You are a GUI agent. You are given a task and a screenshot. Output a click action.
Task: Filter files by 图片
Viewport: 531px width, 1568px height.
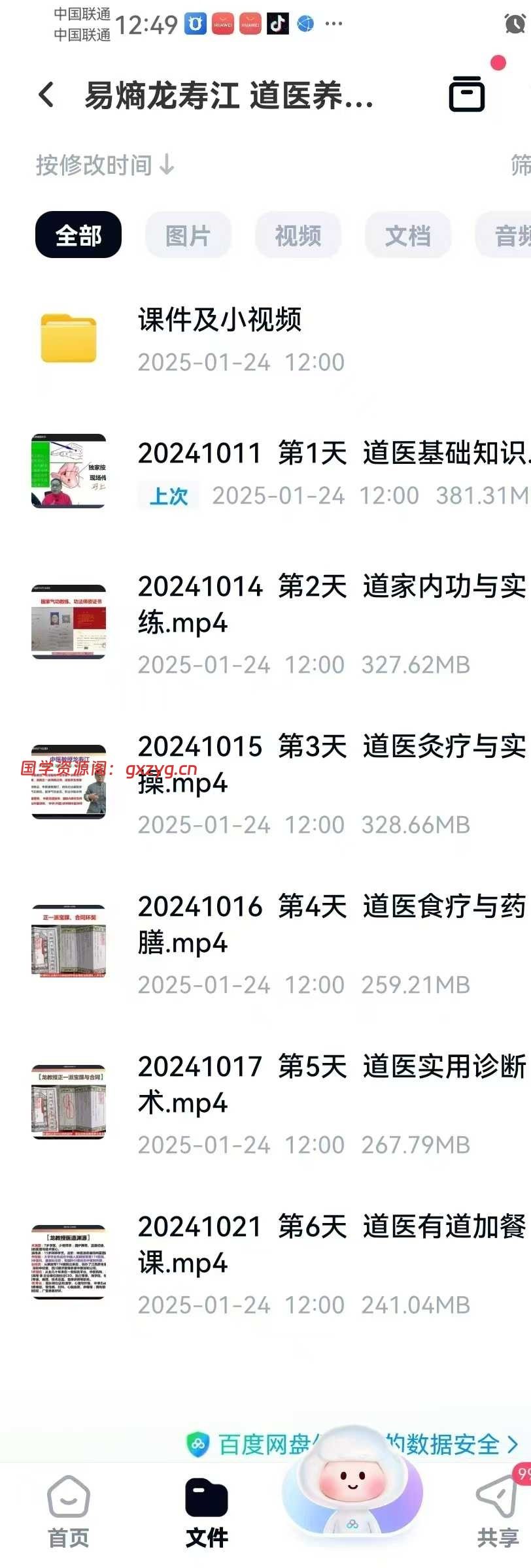point(188,235)
